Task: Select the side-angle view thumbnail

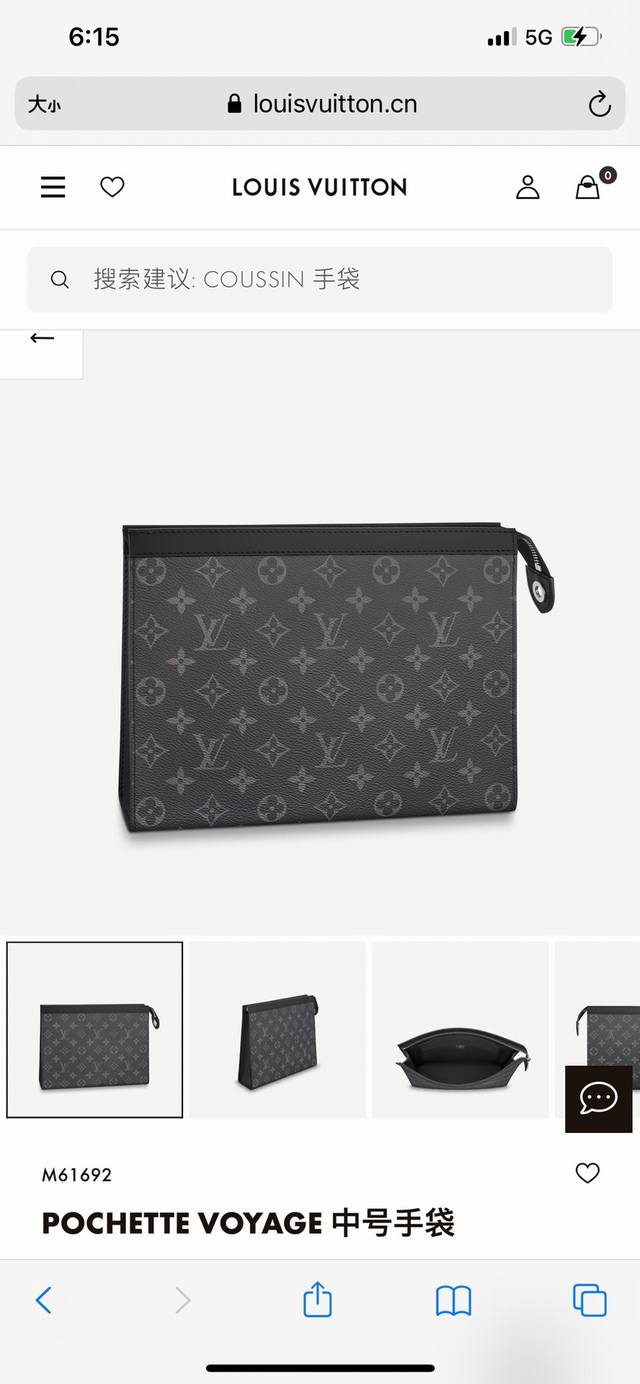Action: pyautogui.click(x=278, y=1030)
